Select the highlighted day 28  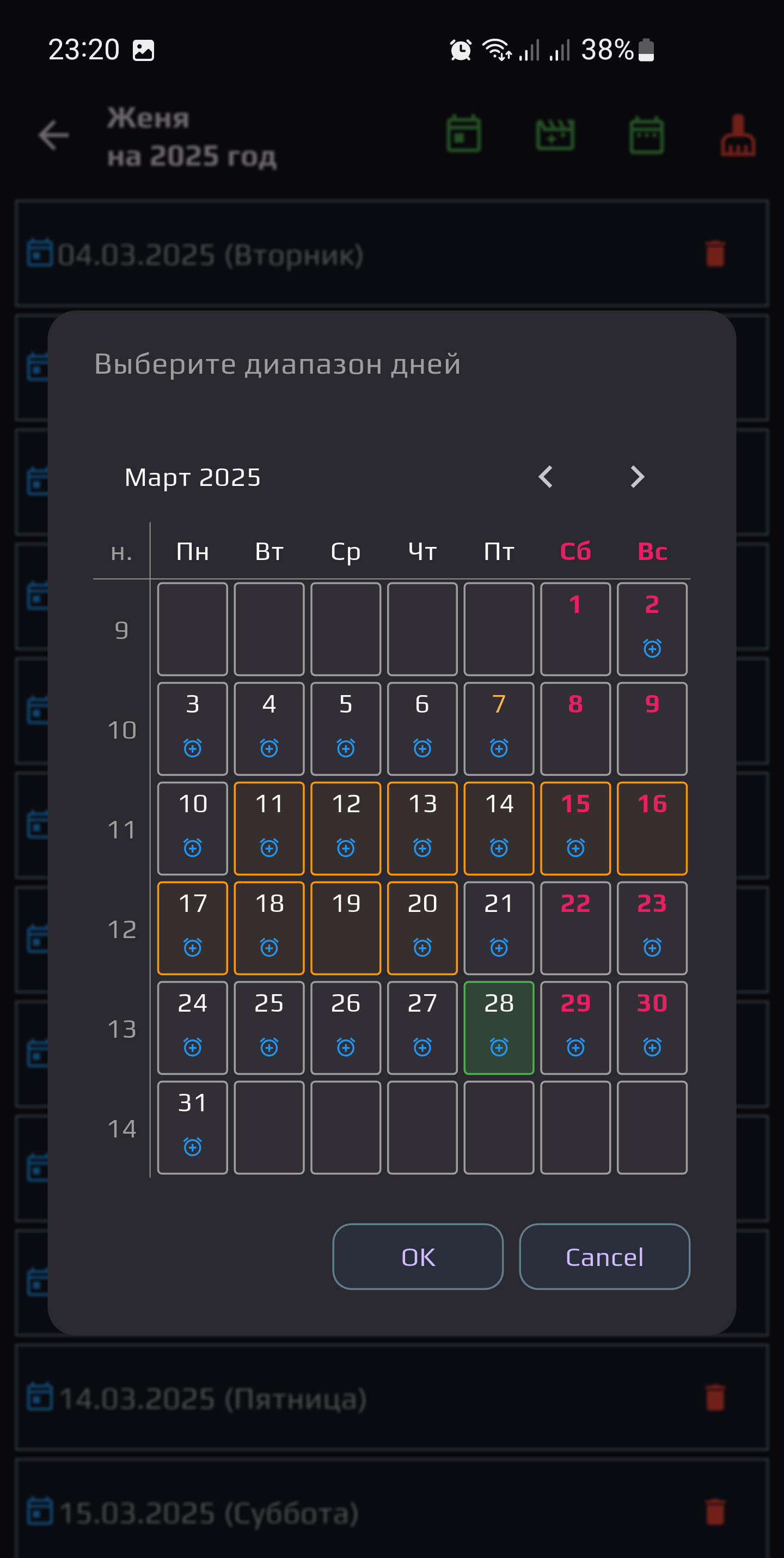[499, 1027]
